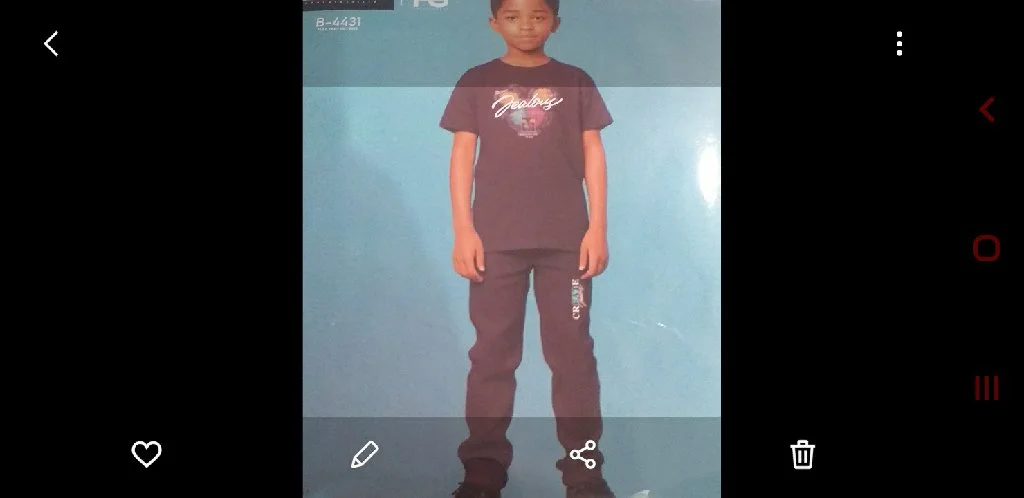The image size is (1024, 498).
Task: Delete this photo with the trash icon
Action: (802, 454)
